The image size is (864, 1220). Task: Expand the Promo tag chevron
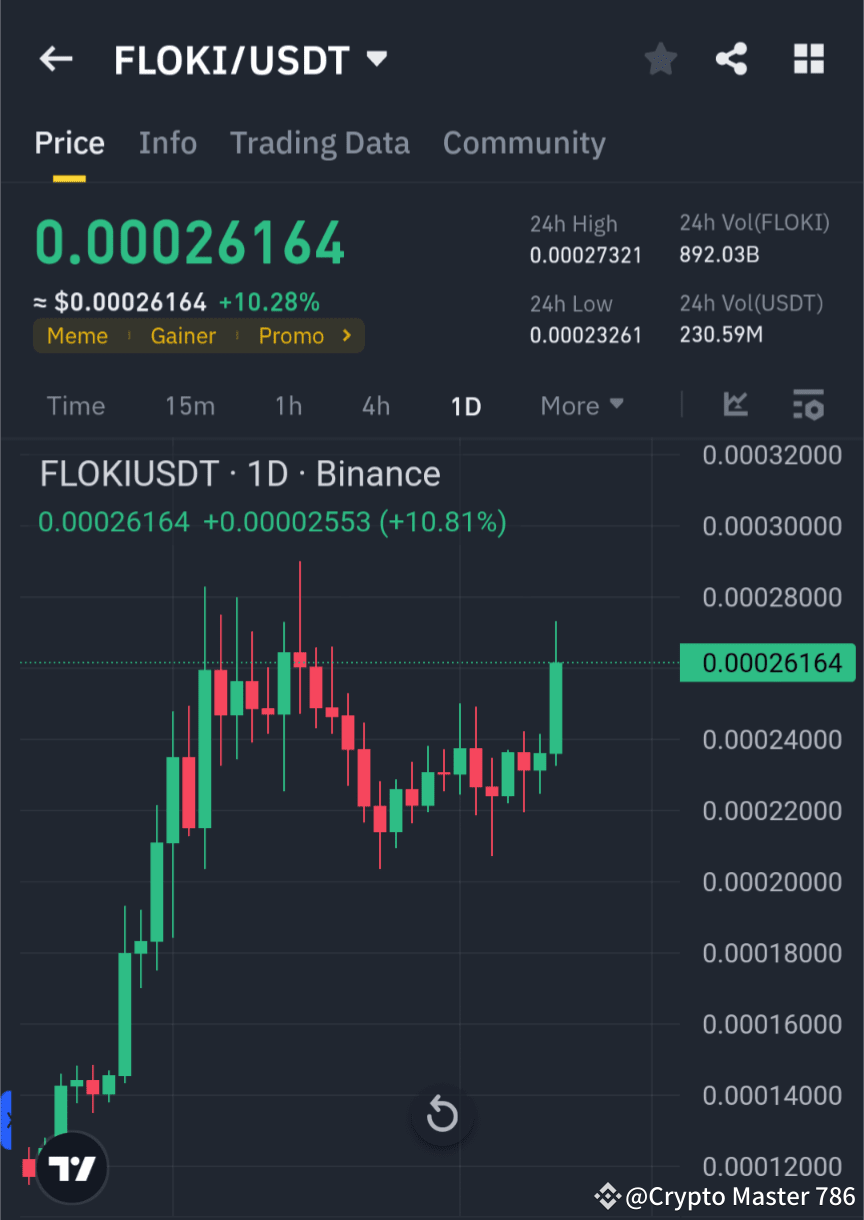[344, 336]
